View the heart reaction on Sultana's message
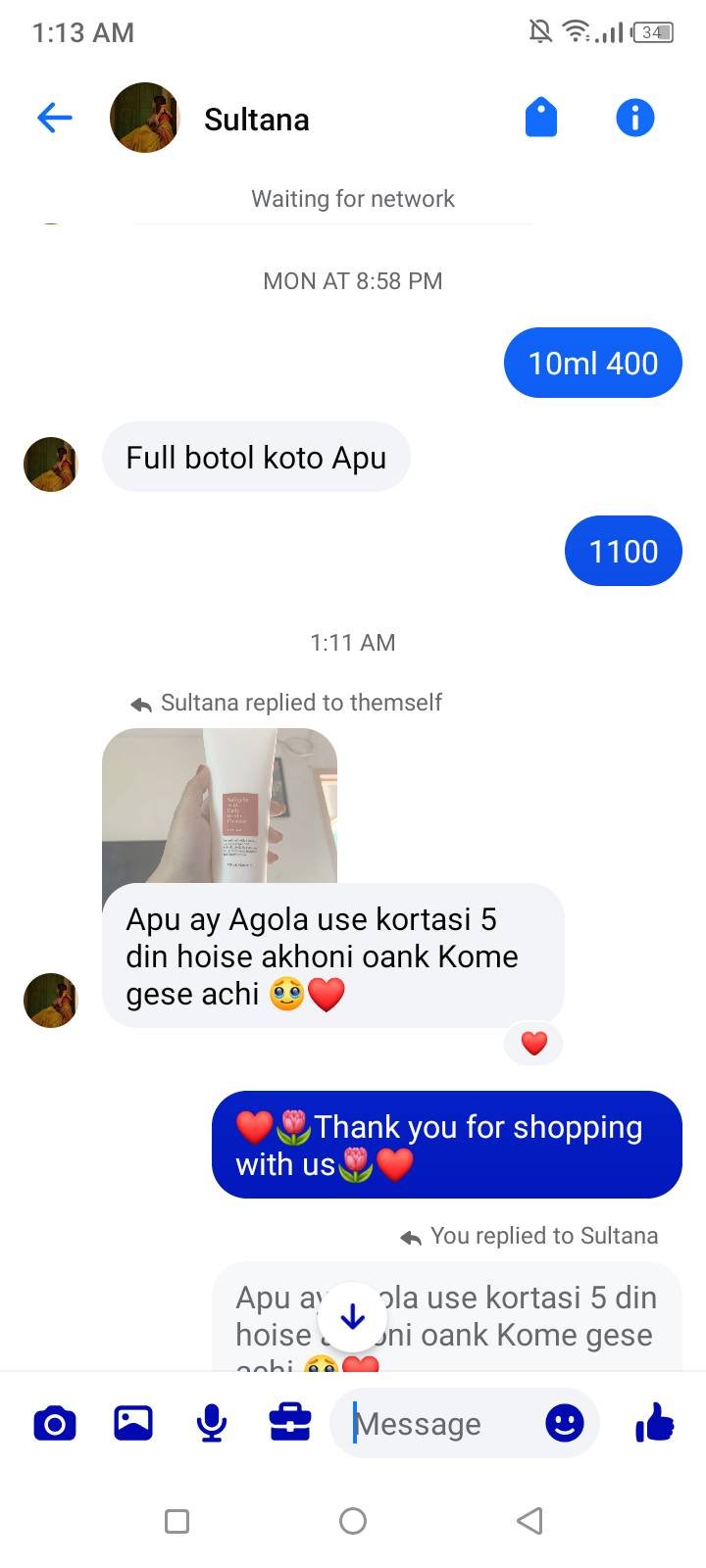 [533, 1044]
